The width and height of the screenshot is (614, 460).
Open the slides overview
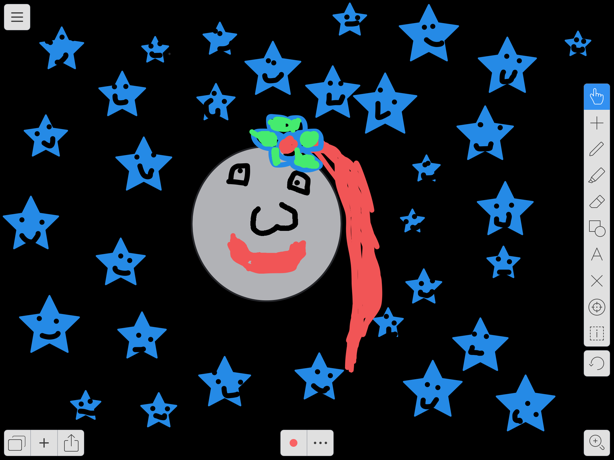point(17,443)
